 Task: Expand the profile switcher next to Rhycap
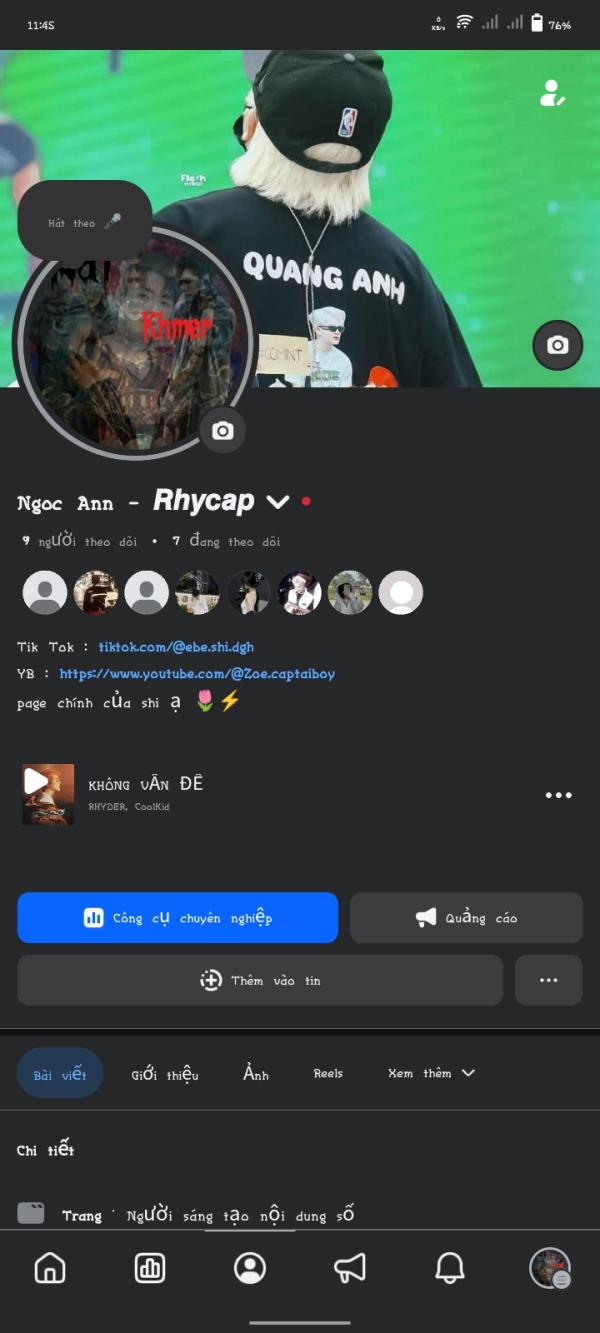pyautogui.click(x=278, y=502)
